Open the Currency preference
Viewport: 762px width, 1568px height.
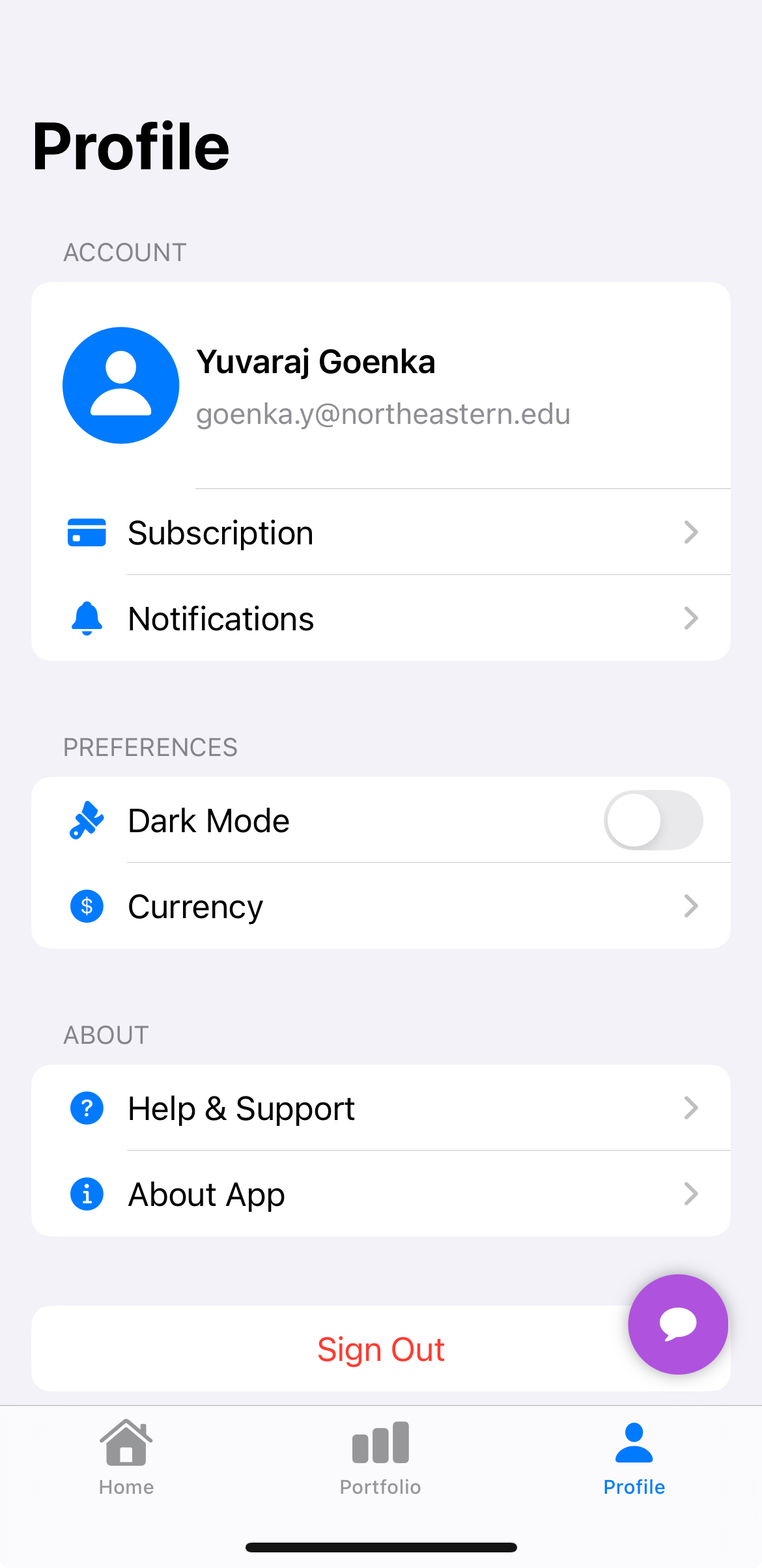[x=381, y=906]
